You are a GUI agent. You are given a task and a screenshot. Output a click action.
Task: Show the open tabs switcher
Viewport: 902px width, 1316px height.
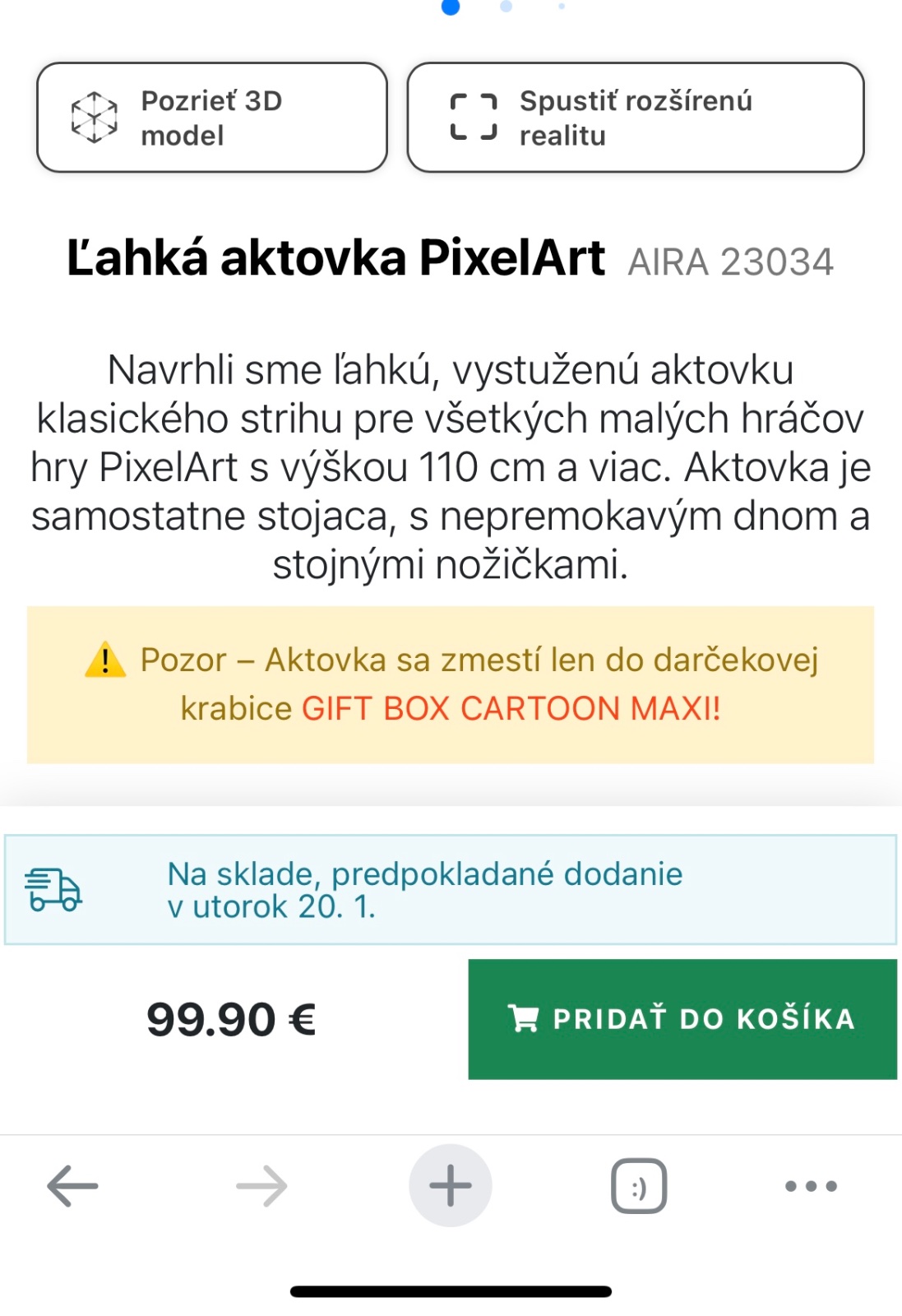[x=638, y=1186]
